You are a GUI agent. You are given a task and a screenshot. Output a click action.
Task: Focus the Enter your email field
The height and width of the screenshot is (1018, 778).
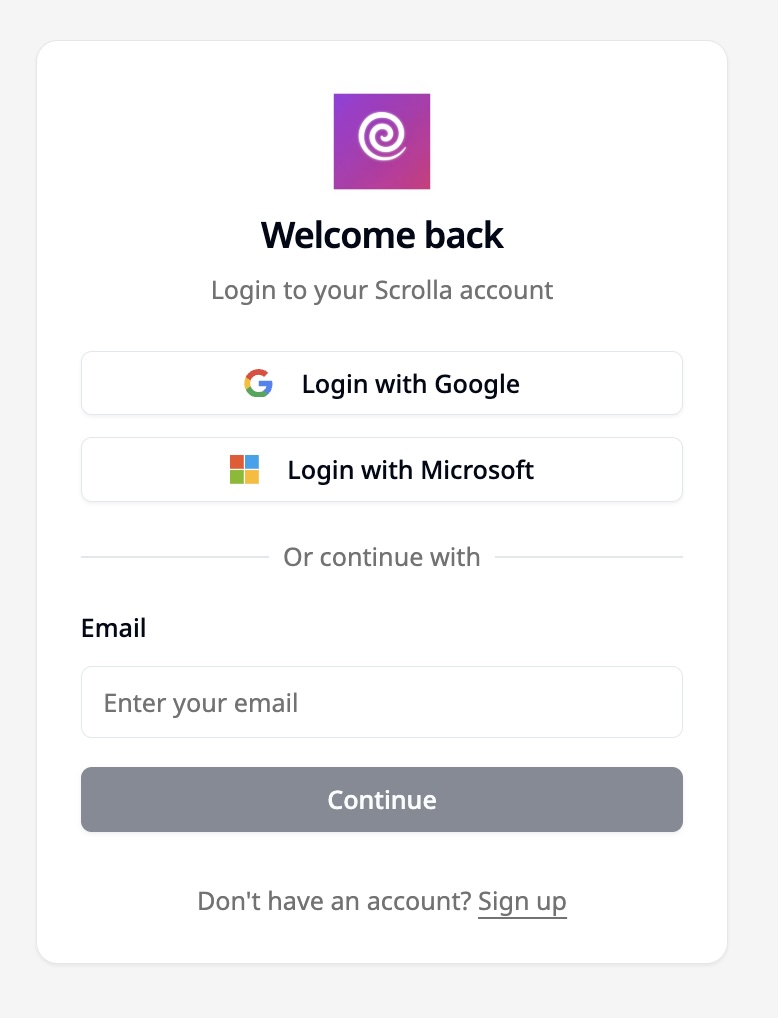(381, 702)
